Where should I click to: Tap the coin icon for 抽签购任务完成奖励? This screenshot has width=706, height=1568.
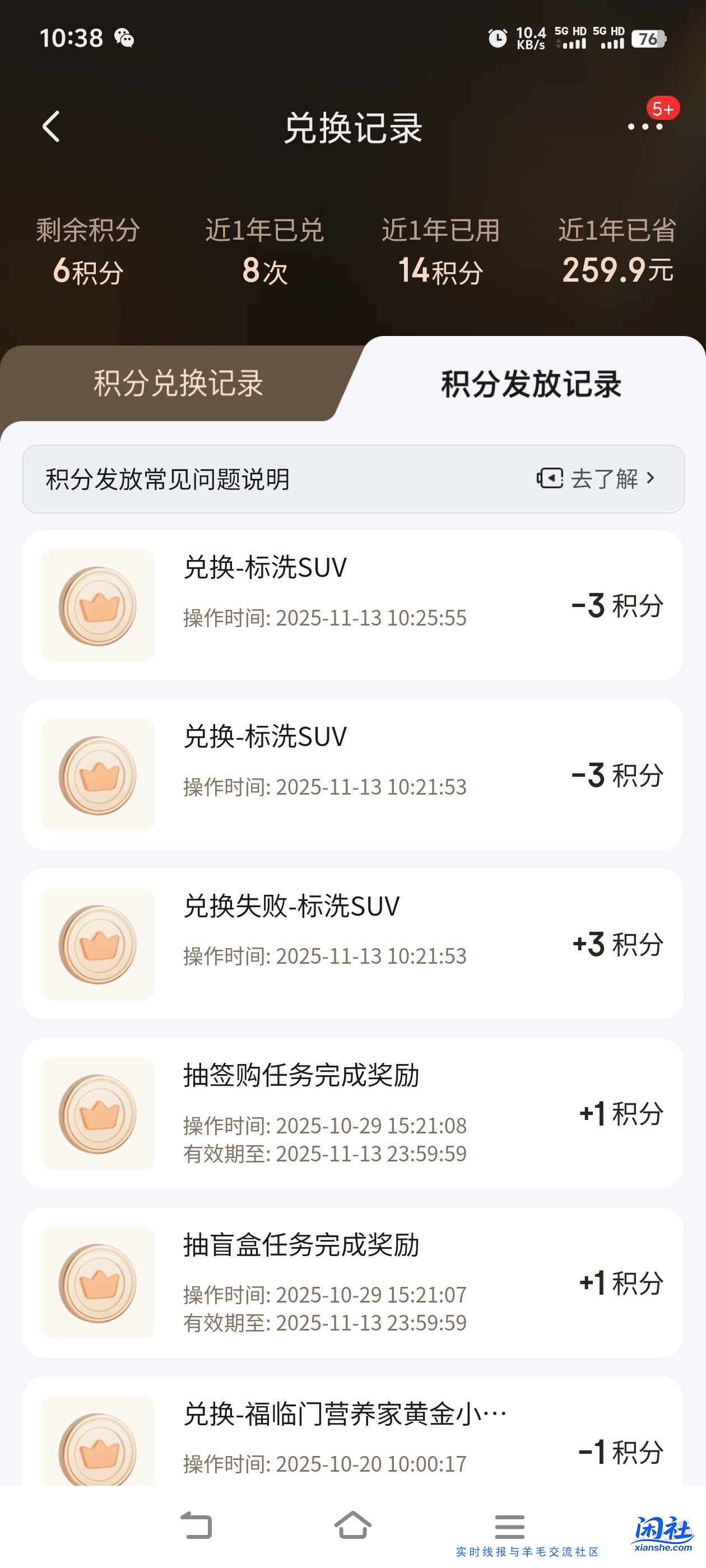(97, 1114)
